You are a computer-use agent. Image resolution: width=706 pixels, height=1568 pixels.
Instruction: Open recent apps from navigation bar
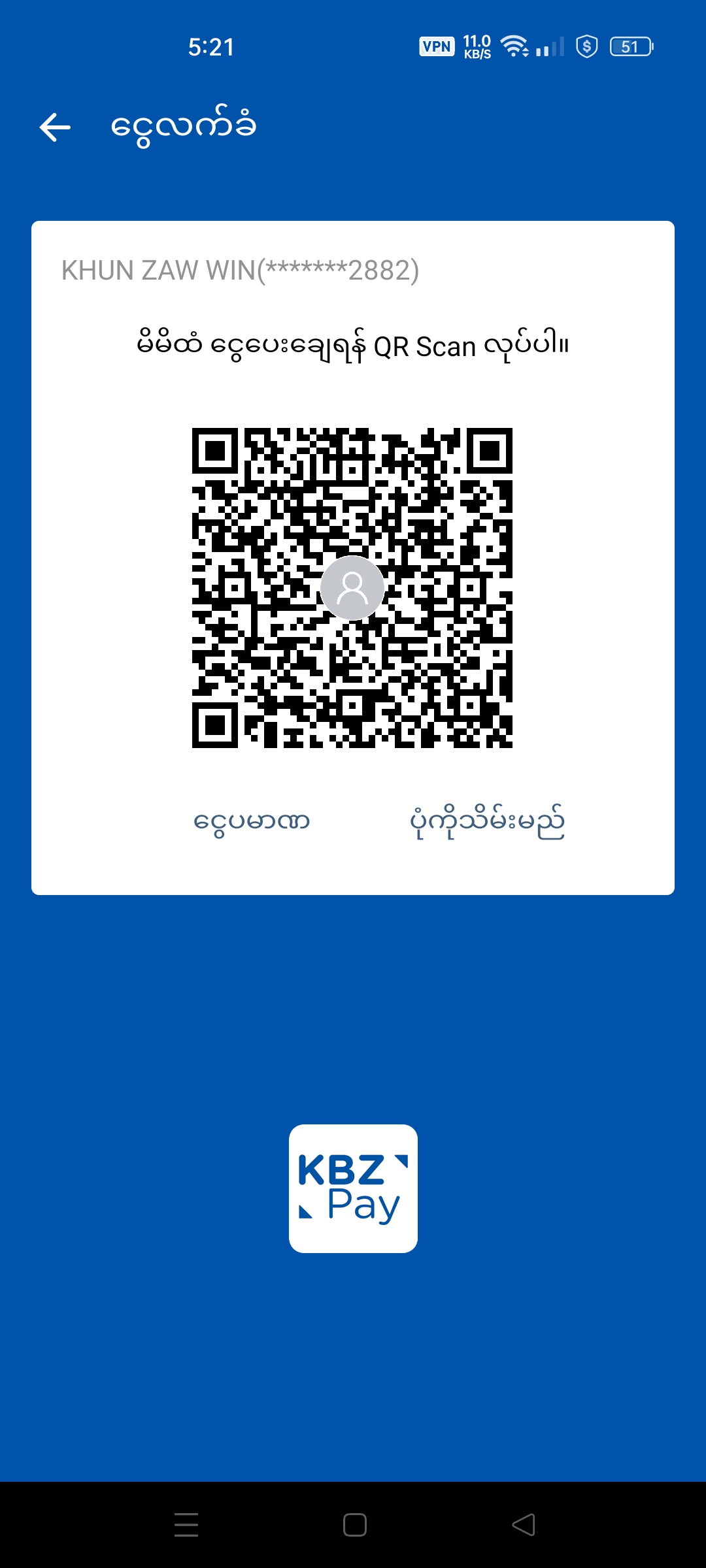[x=186, y=1524]
